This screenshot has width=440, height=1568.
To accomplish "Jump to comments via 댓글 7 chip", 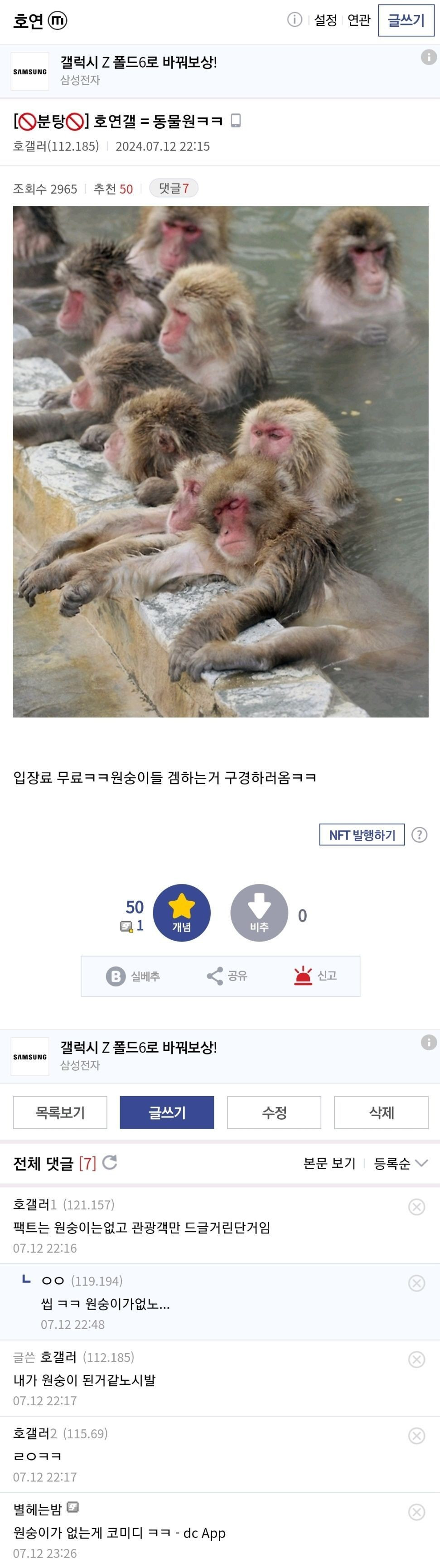I will coord(174,188).
